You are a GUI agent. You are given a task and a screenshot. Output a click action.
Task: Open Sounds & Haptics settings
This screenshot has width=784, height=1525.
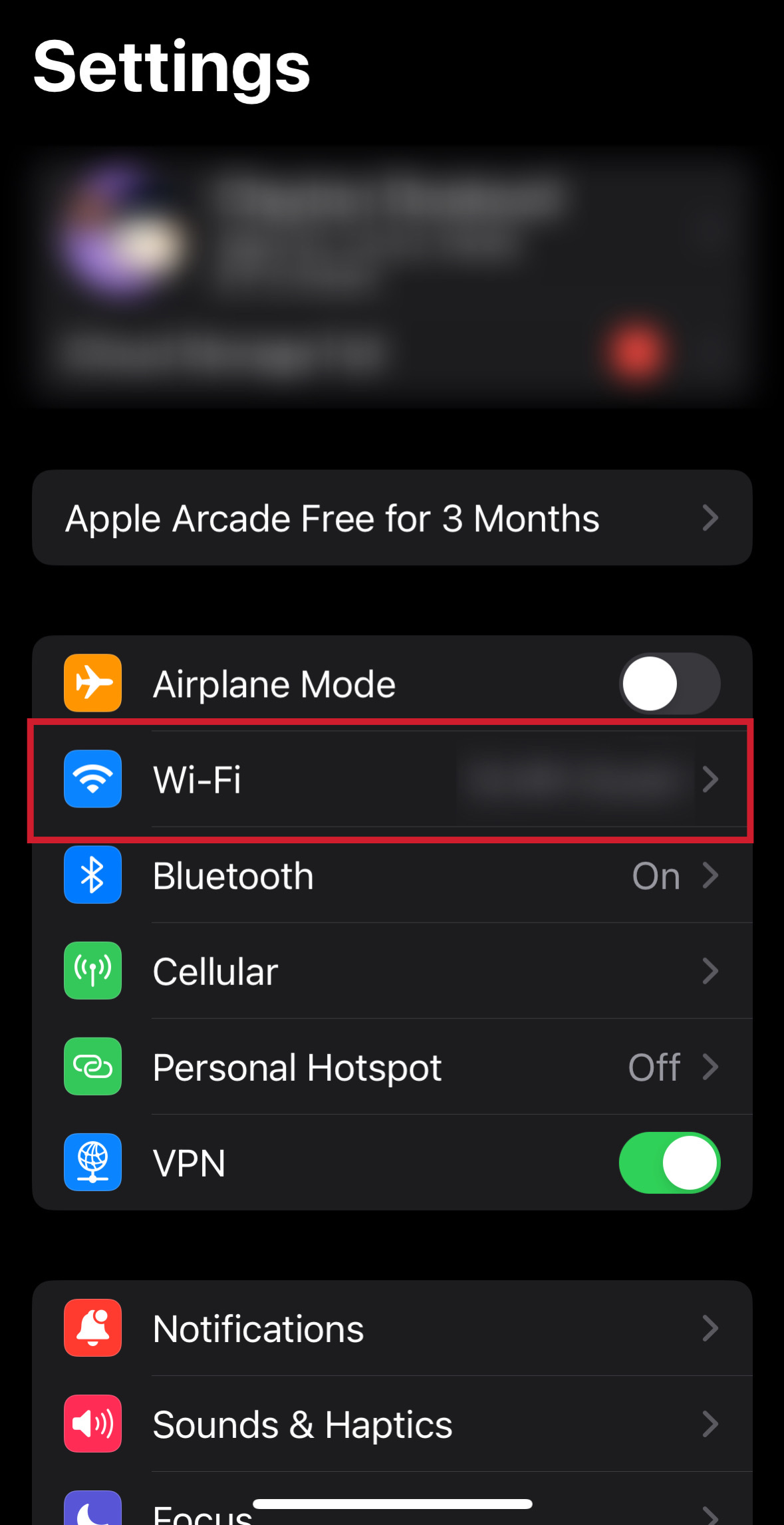coord(392,1424)
